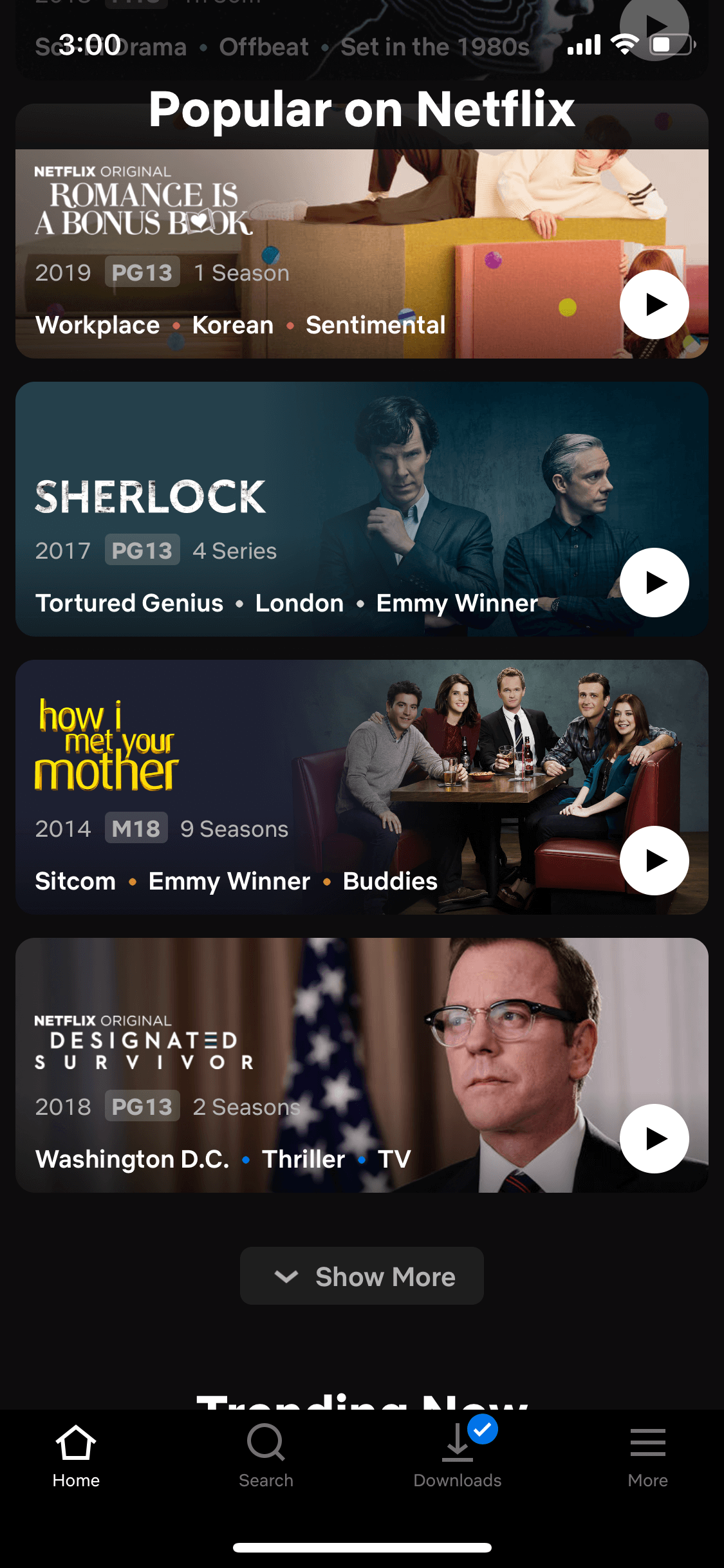Open the Designated Survivor card
Image resolution: width=724 pixels, height=1568 pixels.
click(362, 1065)
